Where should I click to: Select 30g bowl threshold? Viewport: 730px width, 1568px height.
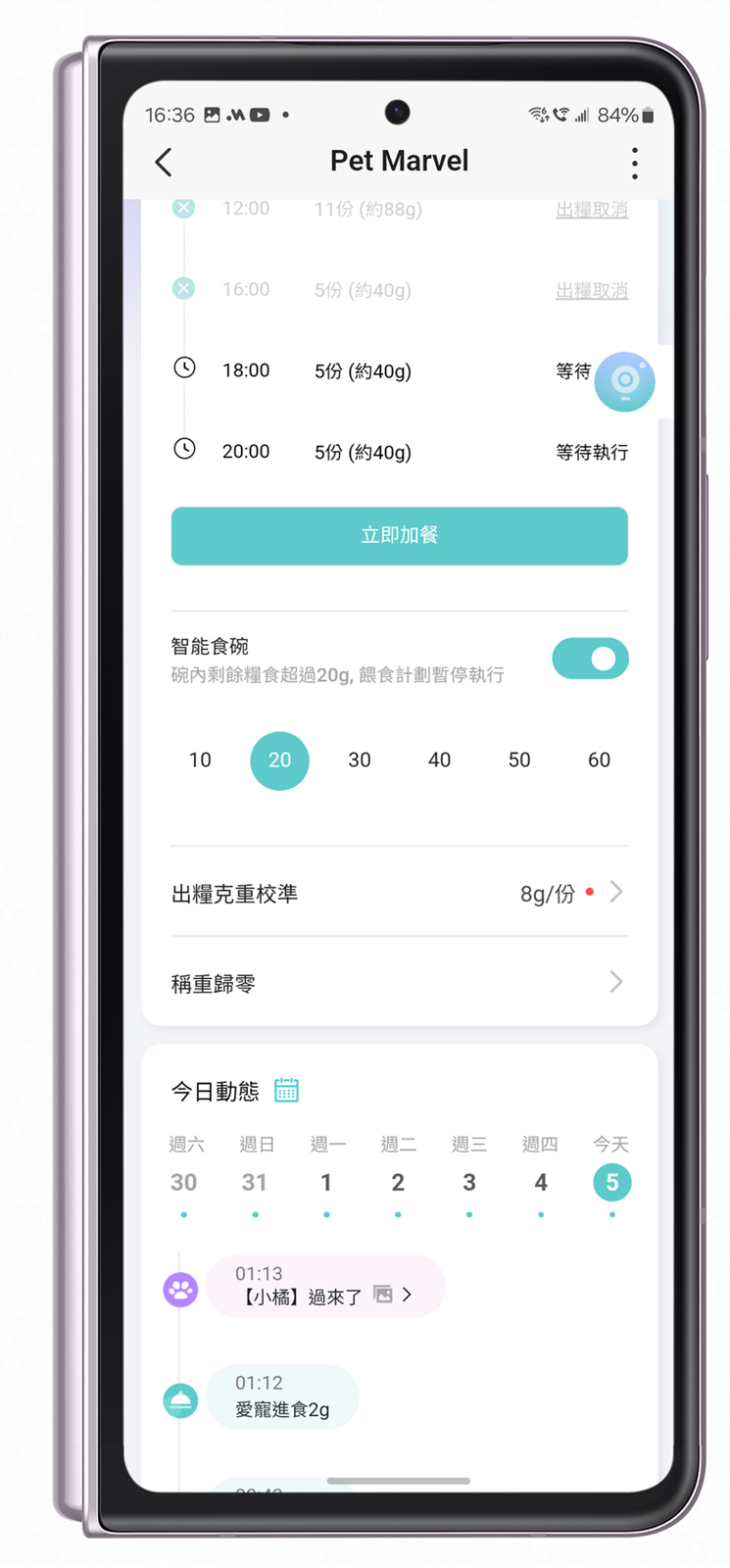pyautogui.click(x=360, y=760)
